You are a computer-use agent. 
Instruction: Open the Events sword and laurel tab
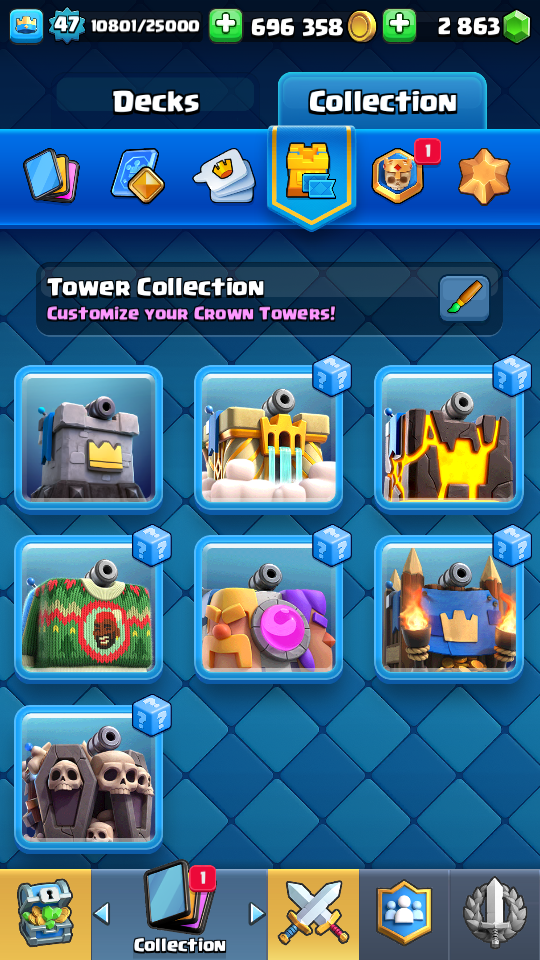(x=495, y=913)
